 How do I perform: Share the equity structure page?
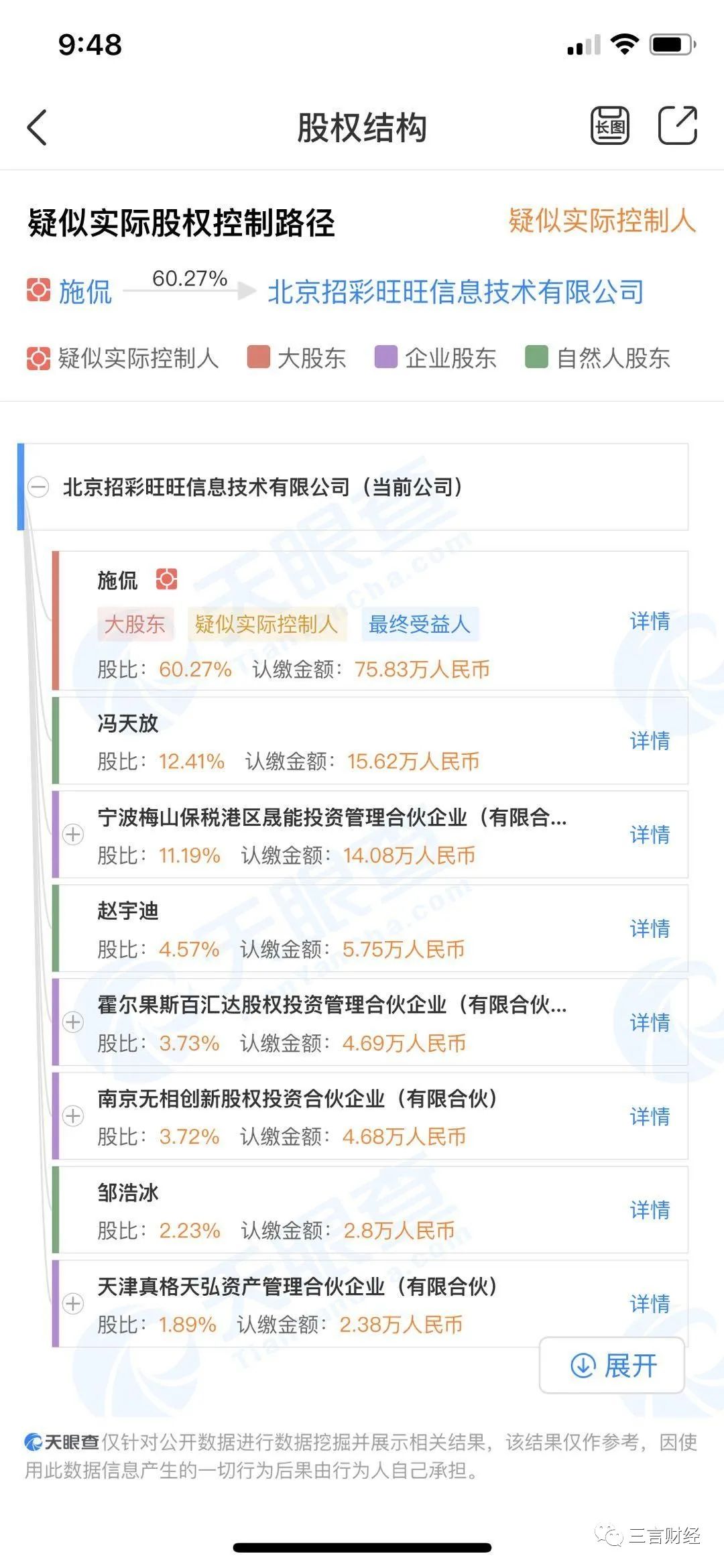click(x=678, y=125)
